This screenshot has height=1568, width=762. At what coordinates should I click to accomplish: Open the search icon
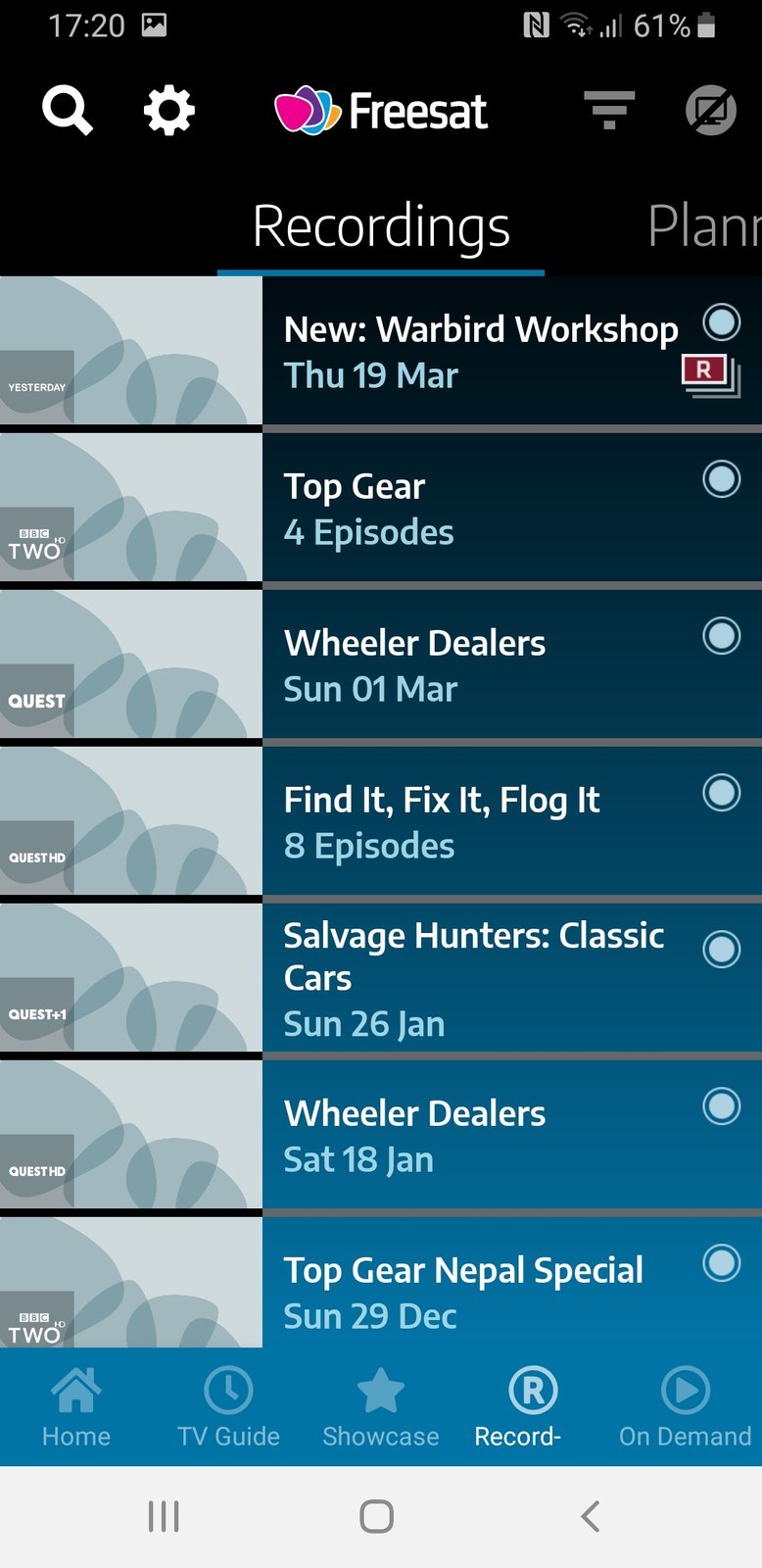(x=68, y=111)
